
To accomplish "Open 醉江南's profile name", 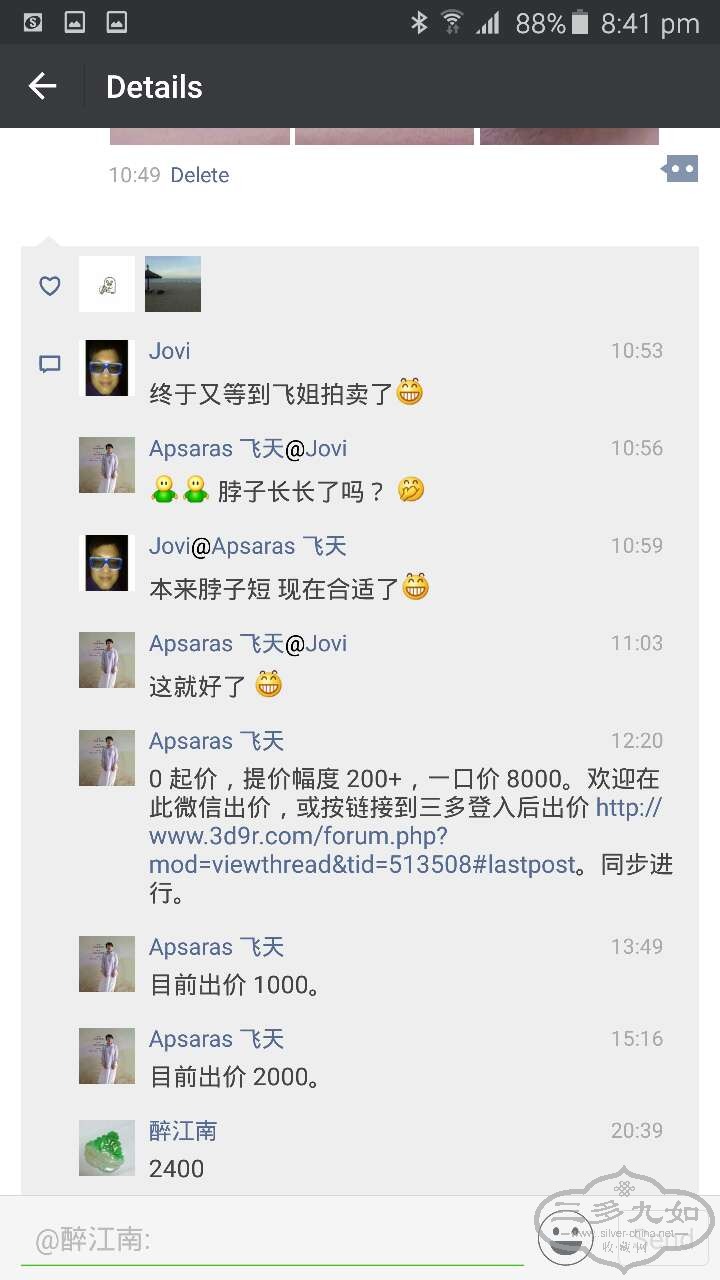I will tap(182, 1131).
